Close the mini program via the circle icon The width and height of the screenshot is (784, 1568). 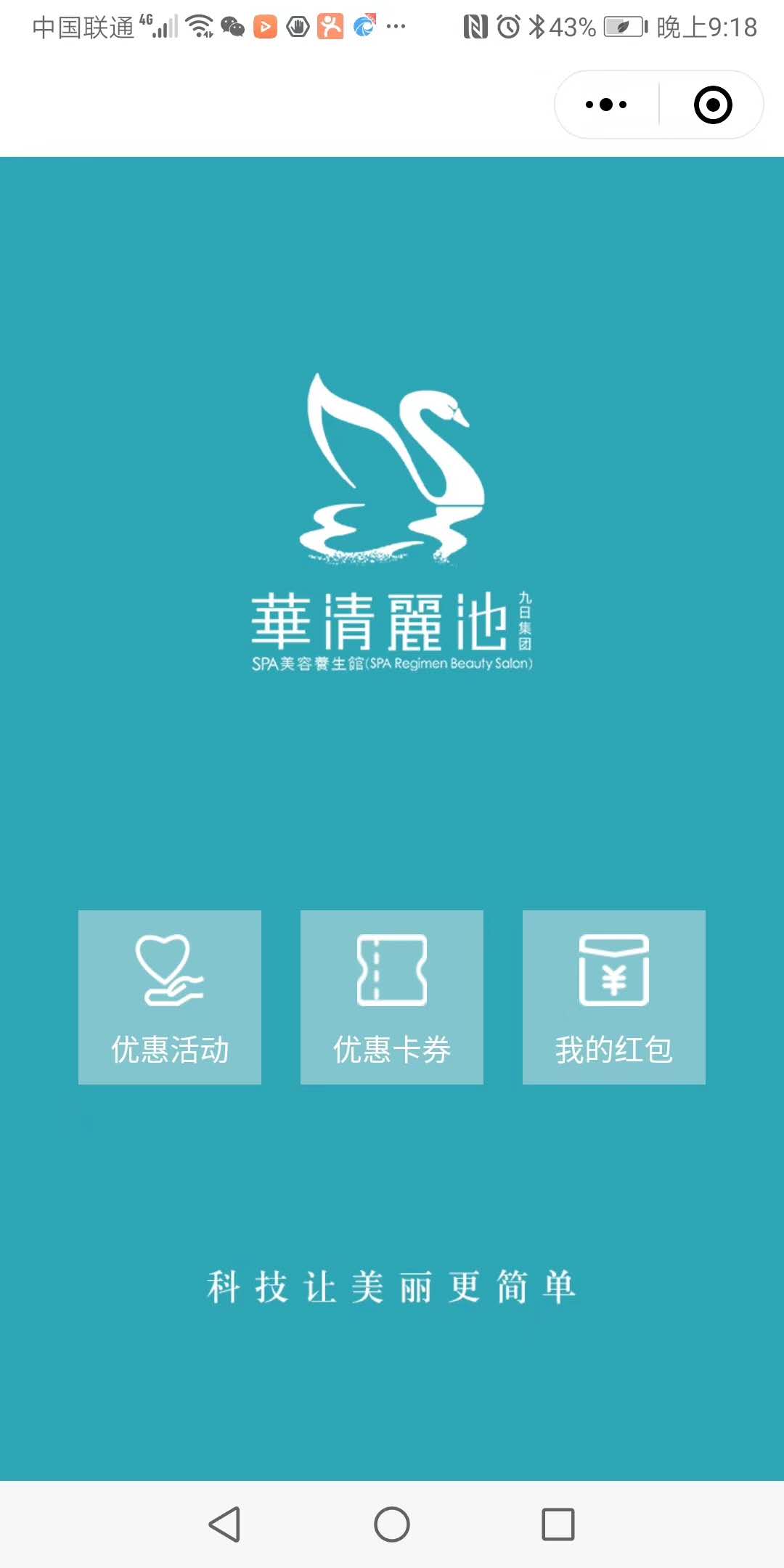pyautogui.click(x=712, y=105)
